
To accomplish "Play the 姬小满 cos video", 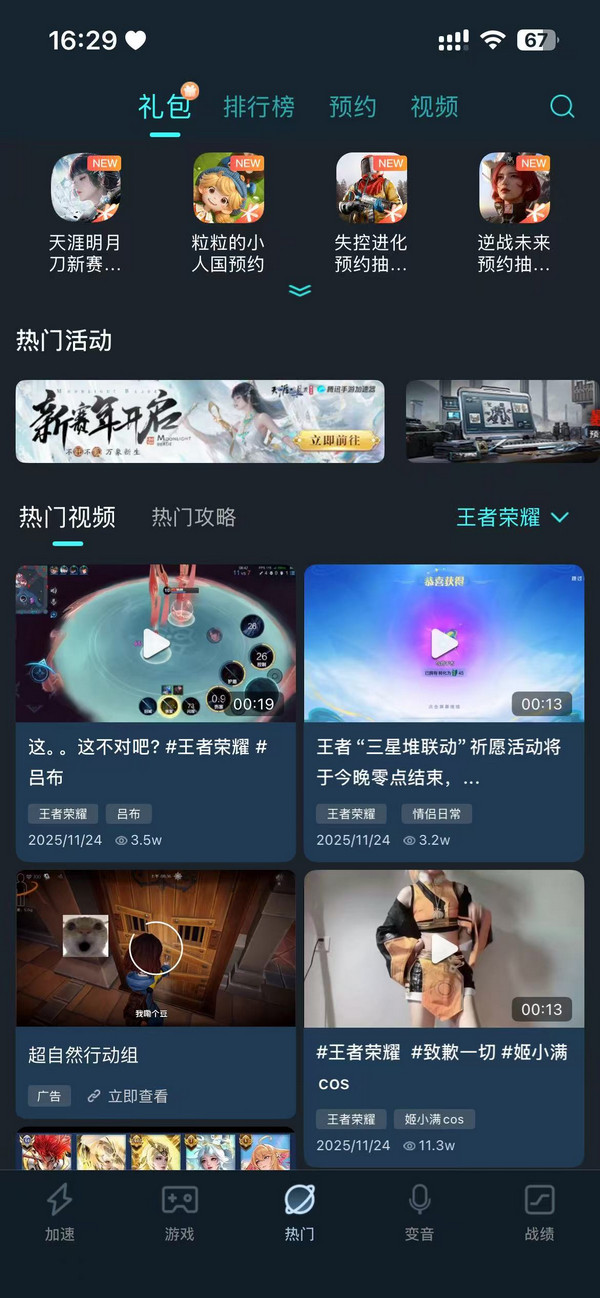I will click(x=444, y=948).
